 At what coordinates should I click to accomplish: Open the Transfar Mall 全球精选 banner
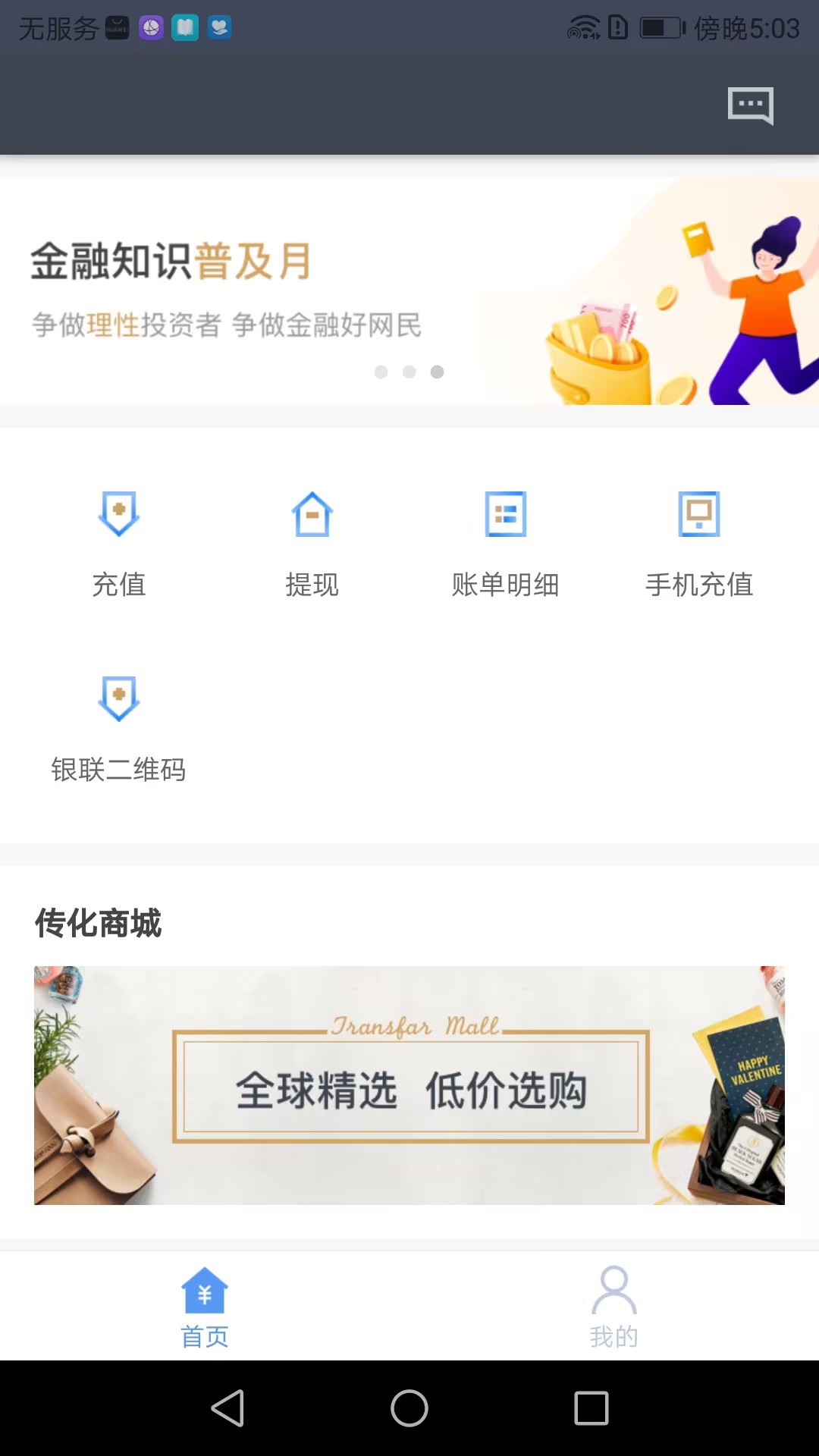click(409, 1085)
